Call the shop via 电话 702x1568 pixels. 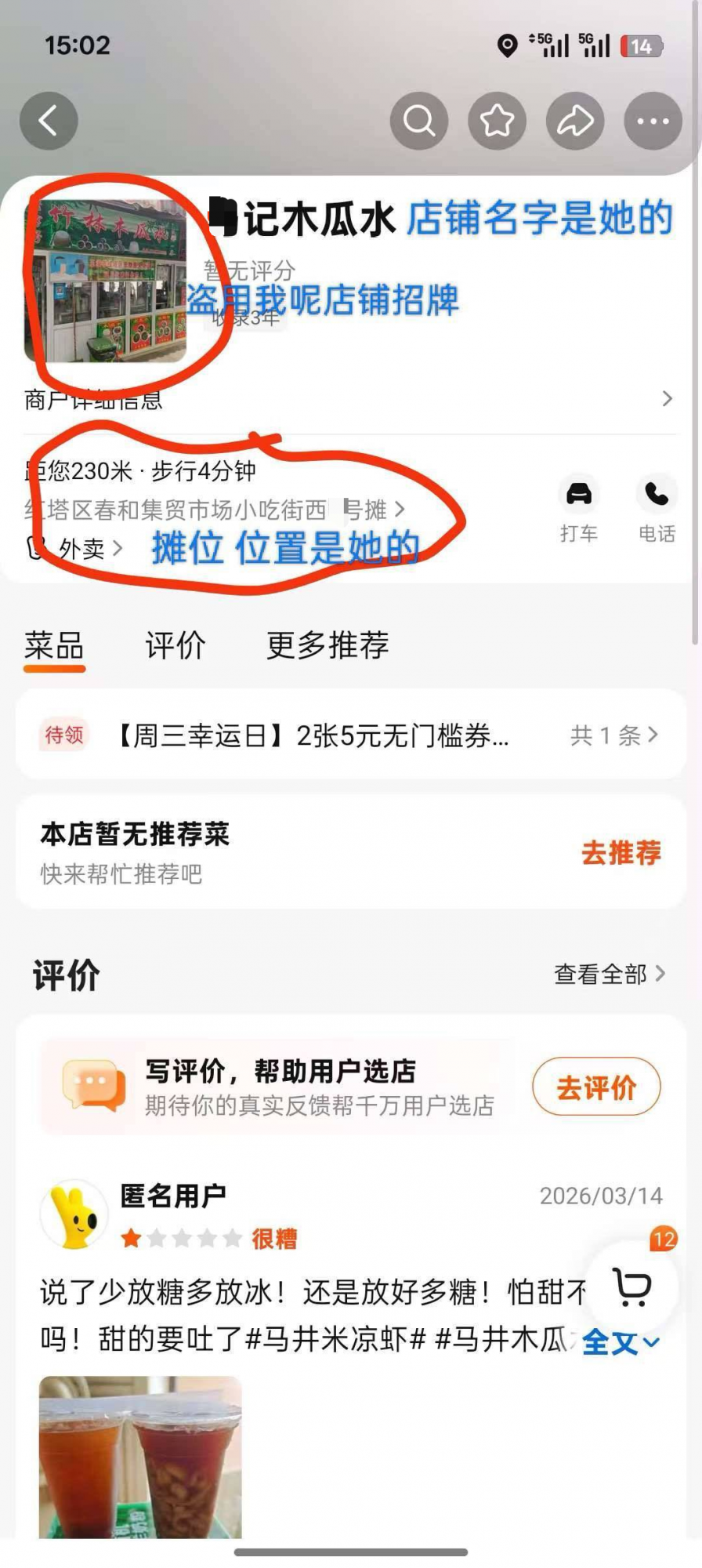(x=657, y=509)
